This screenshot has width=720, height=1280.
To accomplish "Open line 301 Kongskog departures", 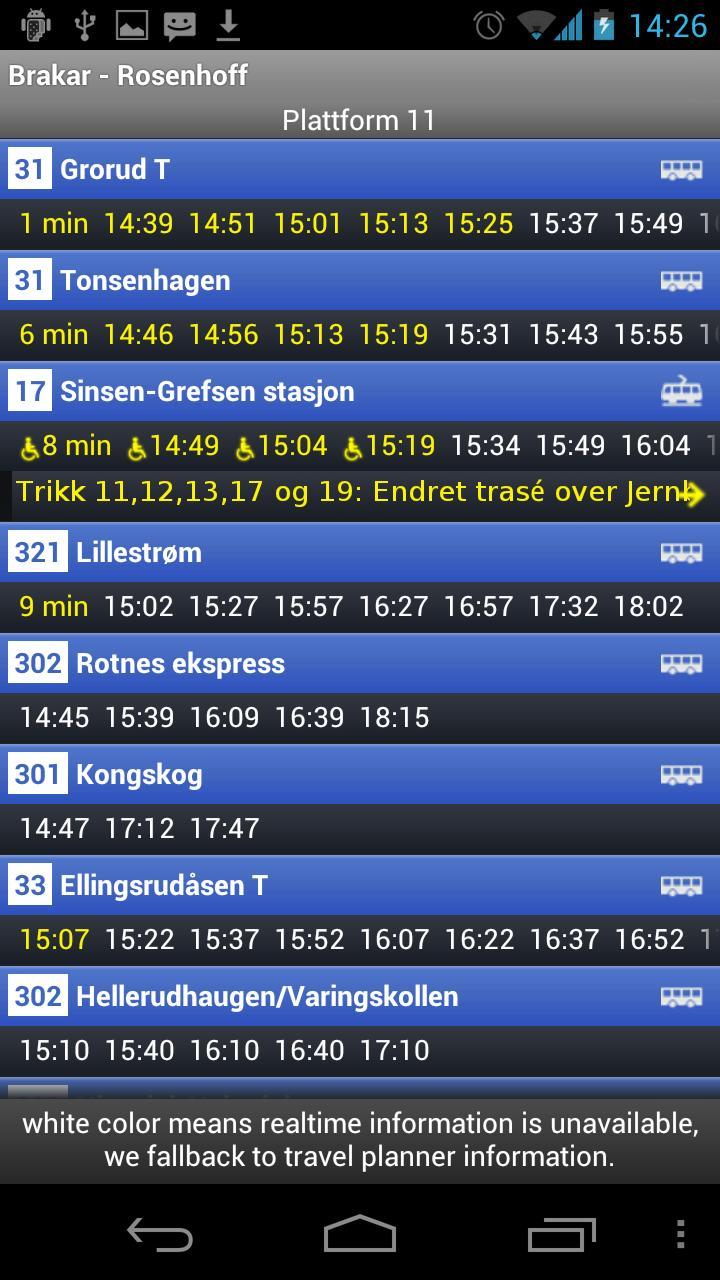I will [x=360, y=774].
